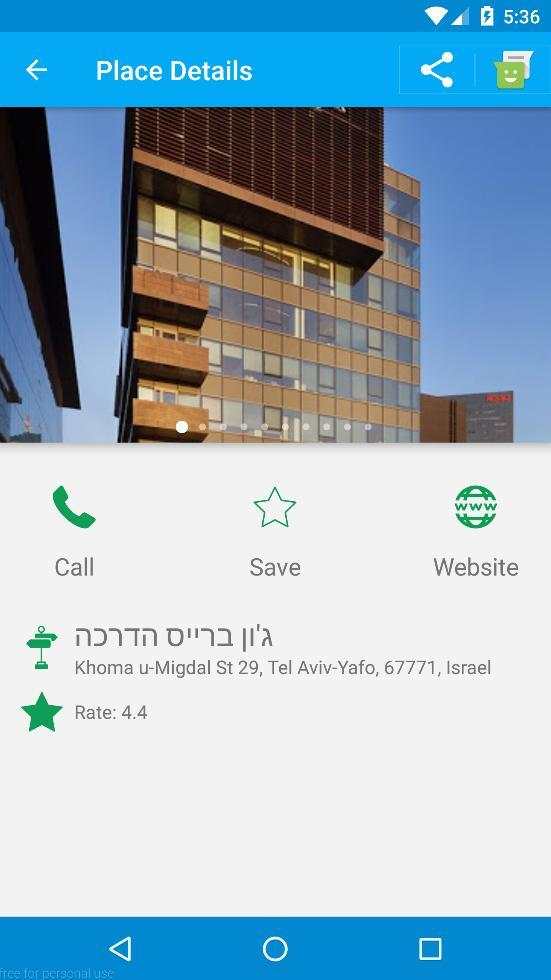Call this place
The image size is (551, 980).
74,531
